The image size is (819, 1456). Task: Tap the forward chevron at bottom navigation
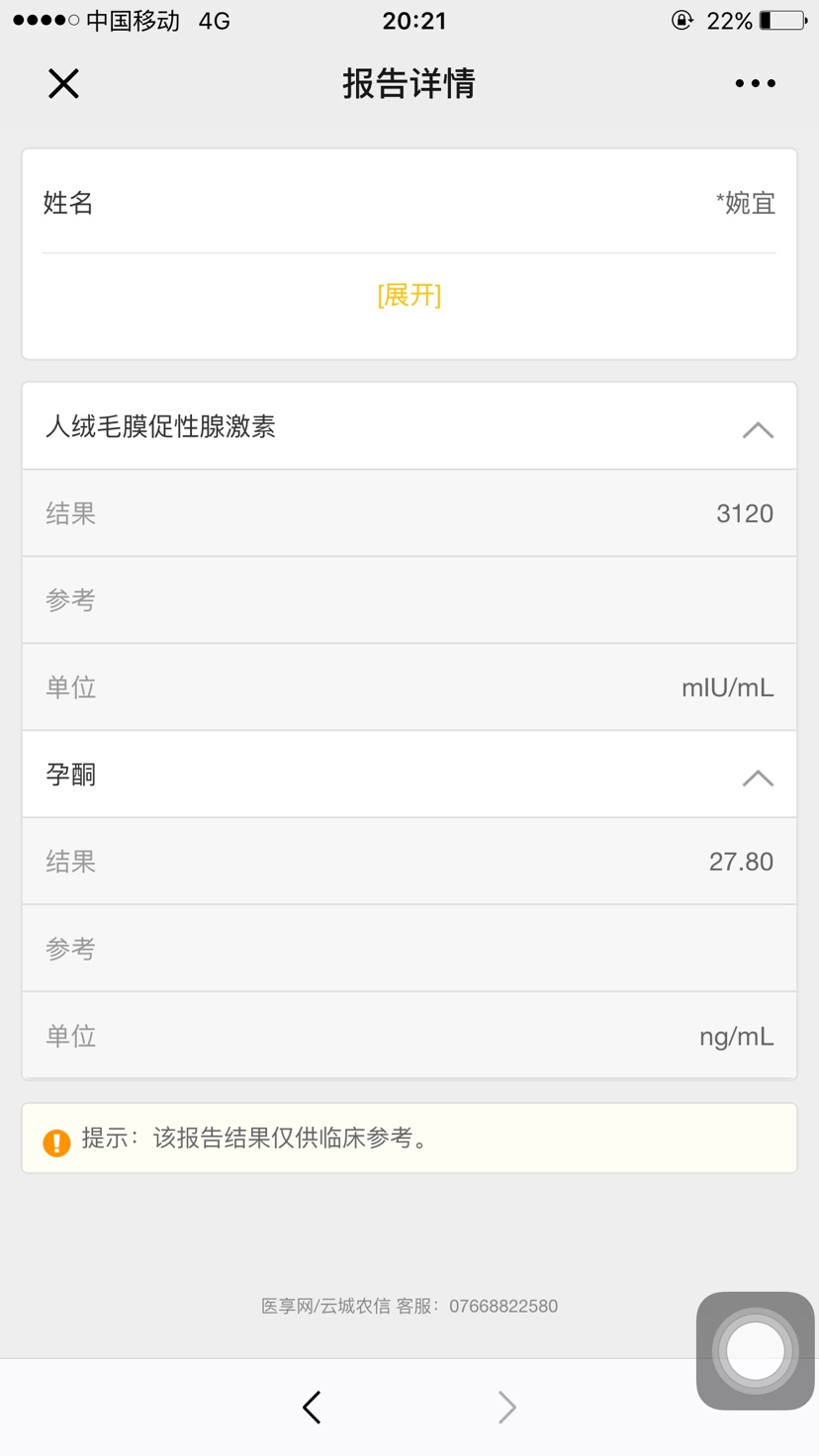pyautogui.click(x=506, y=1407)
